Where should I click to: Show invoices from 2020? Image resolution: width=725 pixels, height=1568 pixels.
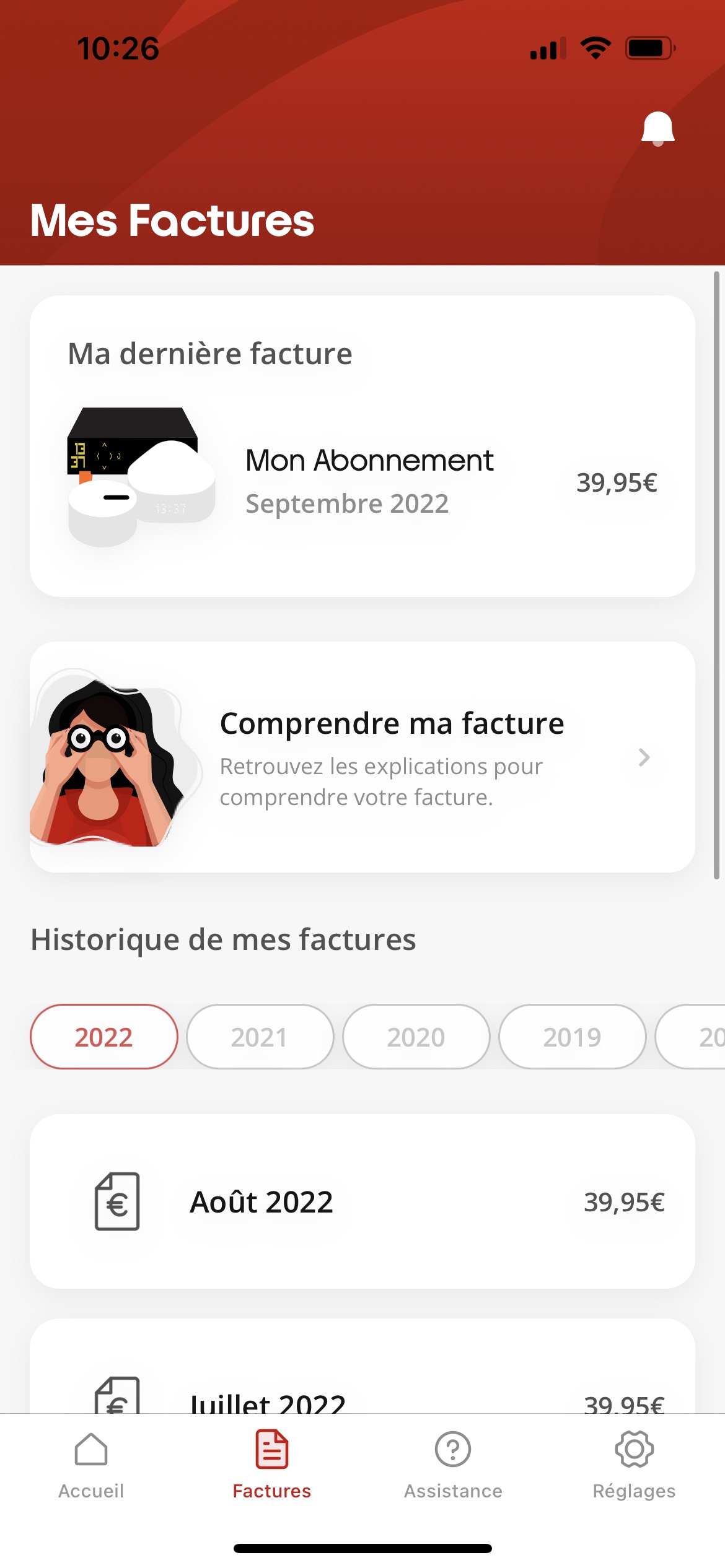coord(416,1037)
